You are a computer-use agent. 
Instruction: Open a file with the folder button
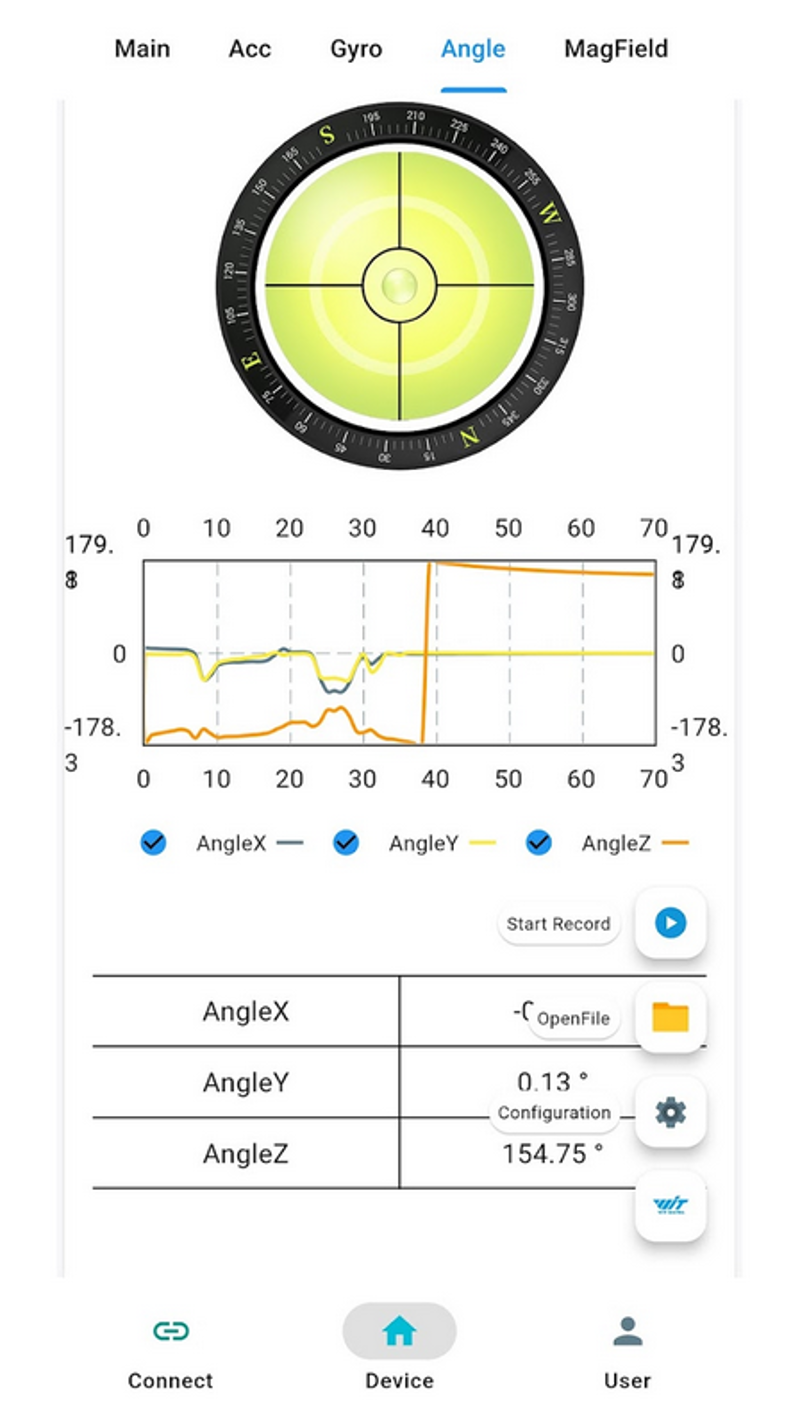(670, 1017)
